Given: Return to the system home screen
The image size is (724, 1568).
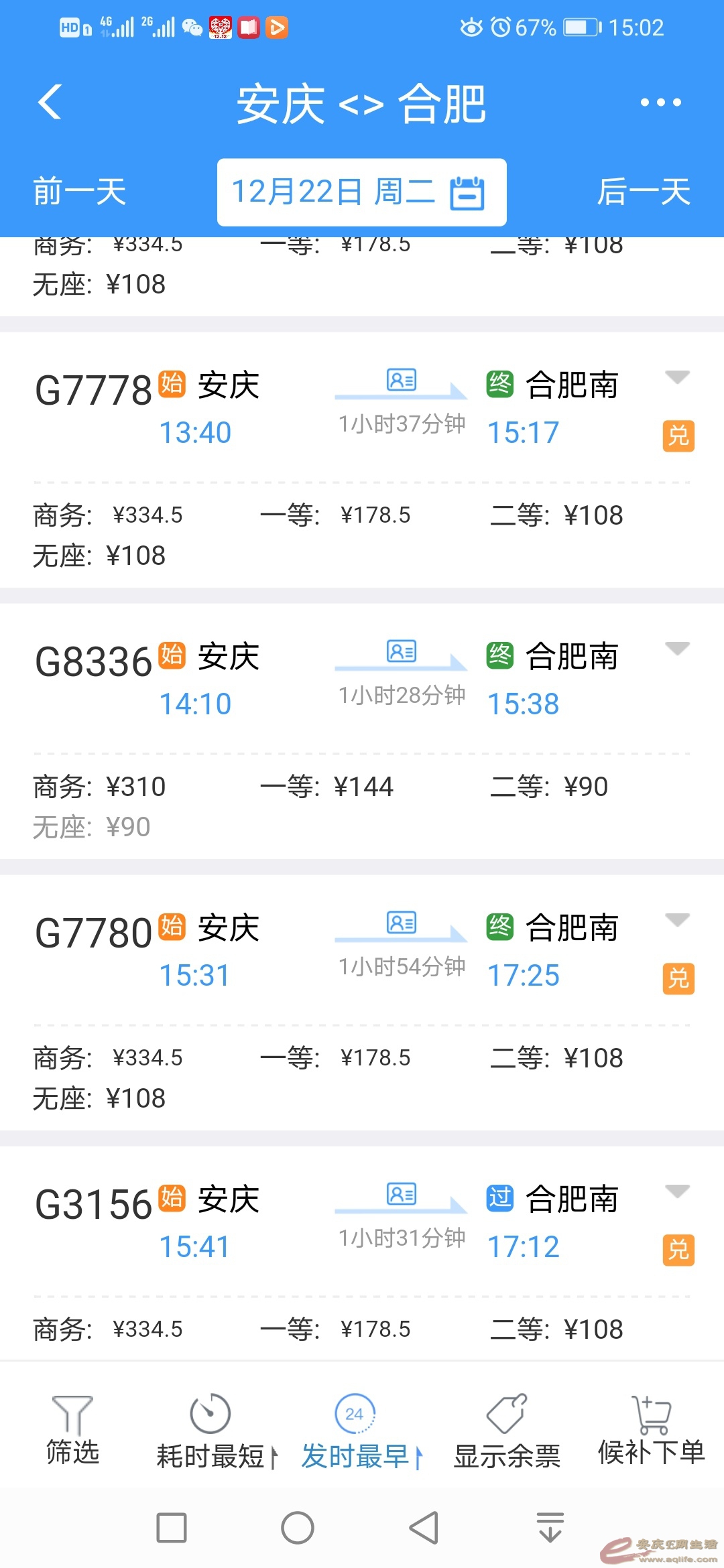Looking at the screenshot, I should pyautogui.click(x=298, y=1528).
